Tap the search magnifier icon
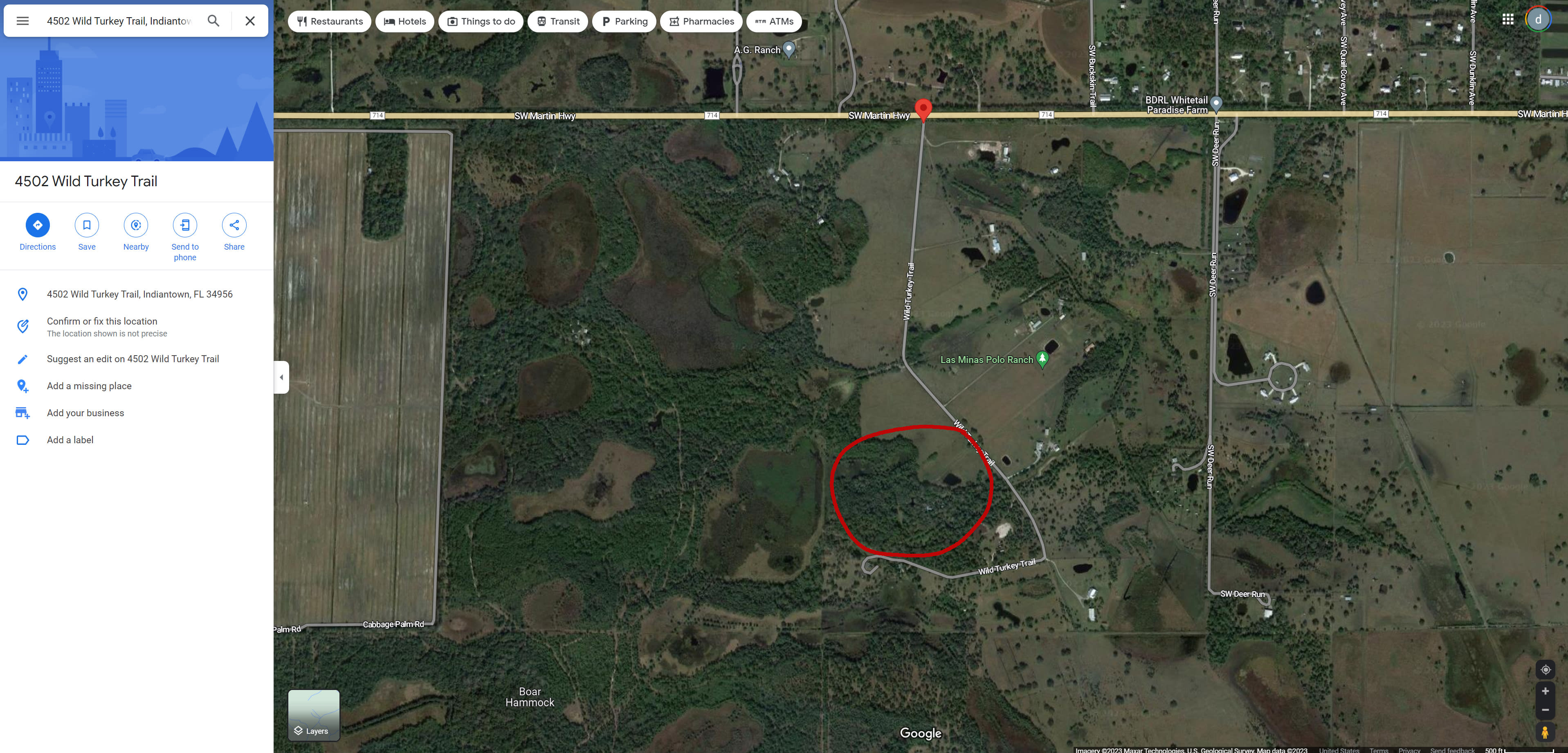This screenshot has height=753, width=1568. tap(213, 21)
